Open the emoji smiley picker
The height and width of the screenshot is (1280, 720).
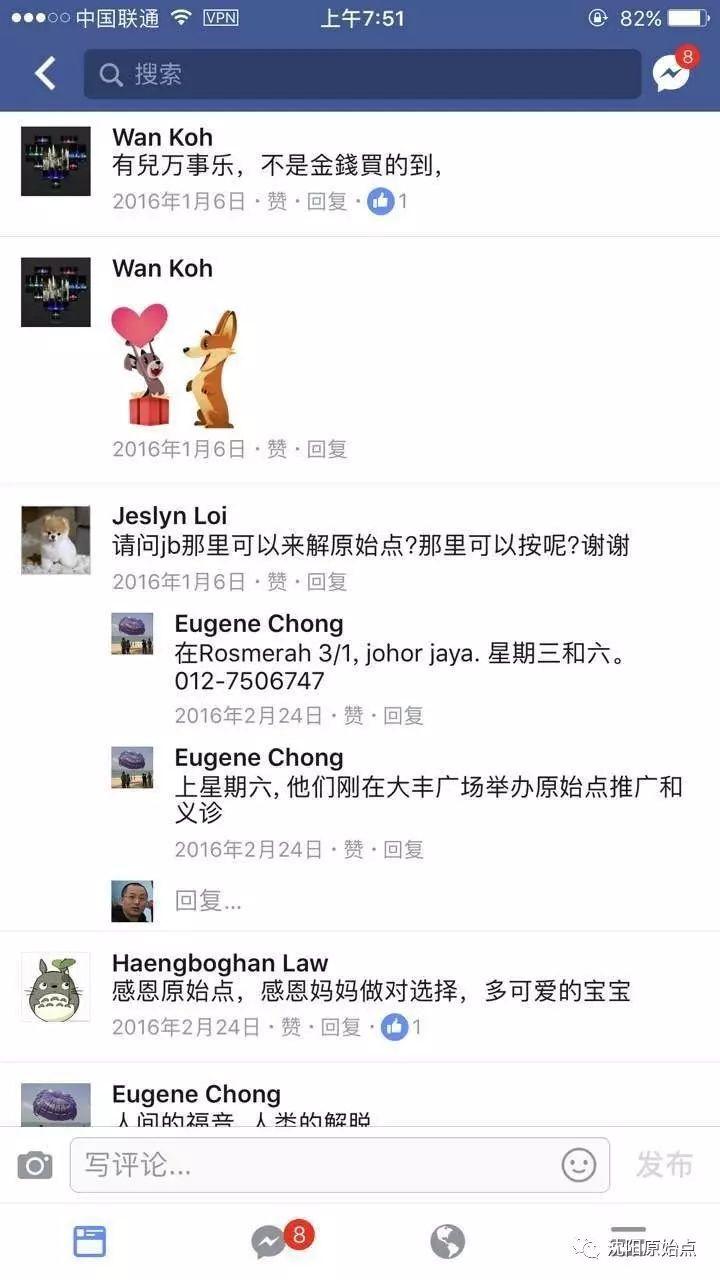click(579, 1165)
